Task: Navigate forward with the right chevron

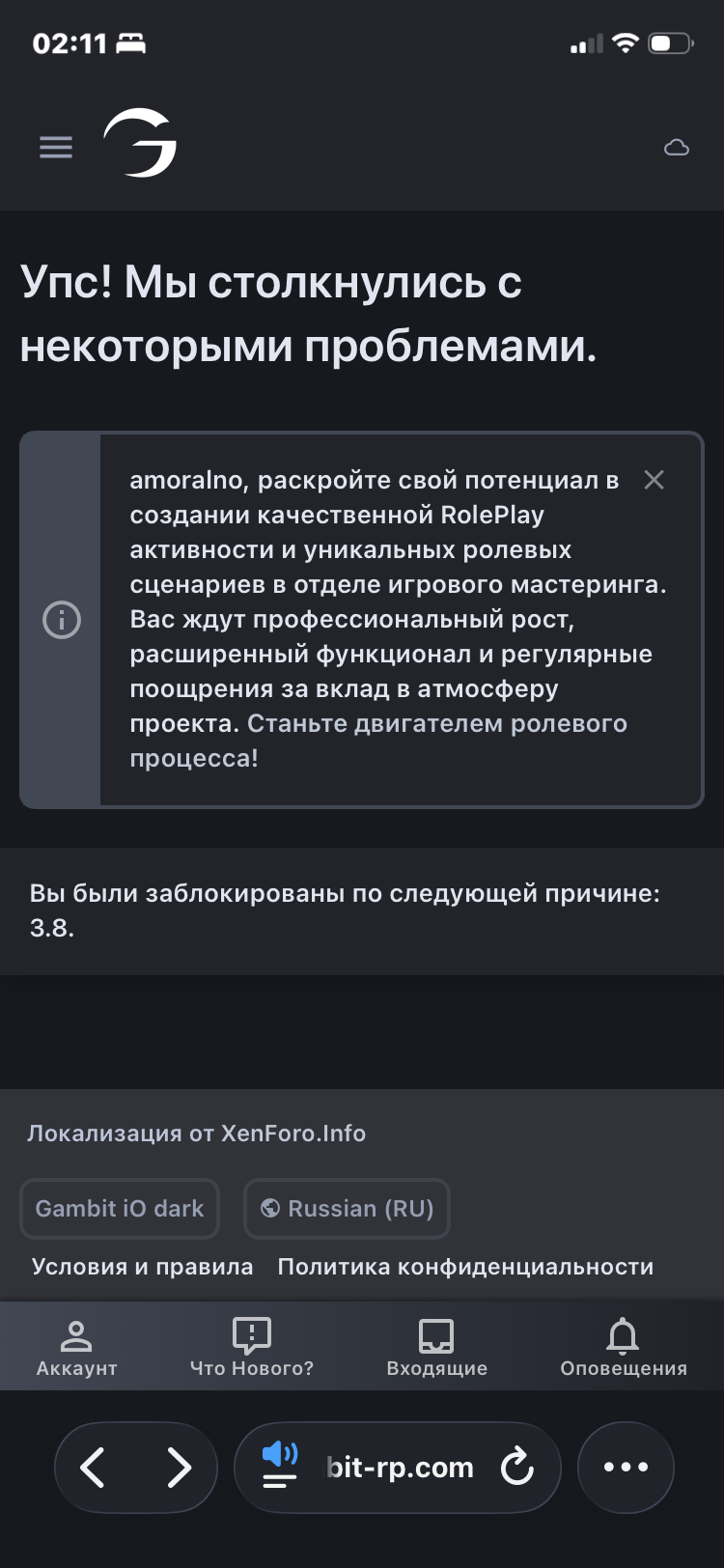Action: coord(179,1467)
